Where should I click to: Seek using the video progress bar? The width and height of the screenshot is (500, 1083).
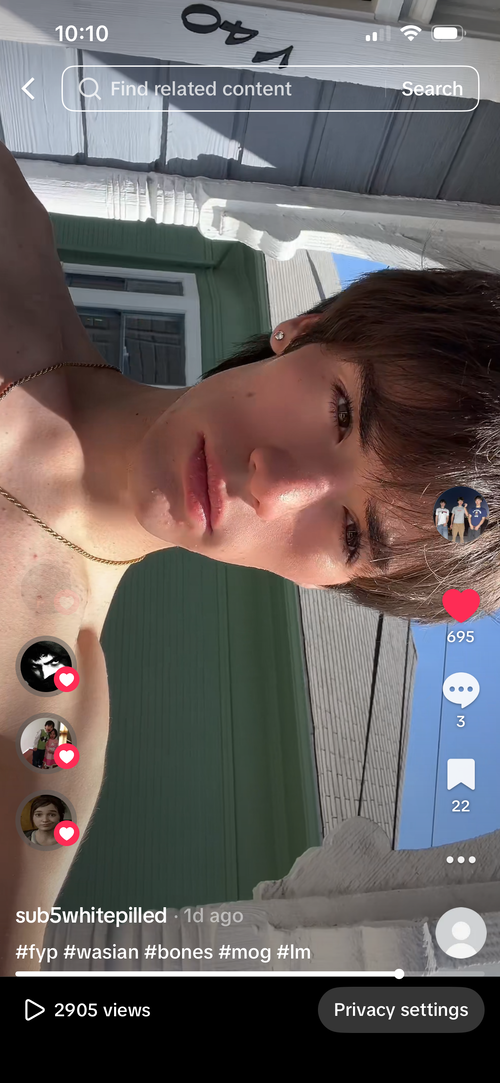pyautogui.click(x=250, y=974)
